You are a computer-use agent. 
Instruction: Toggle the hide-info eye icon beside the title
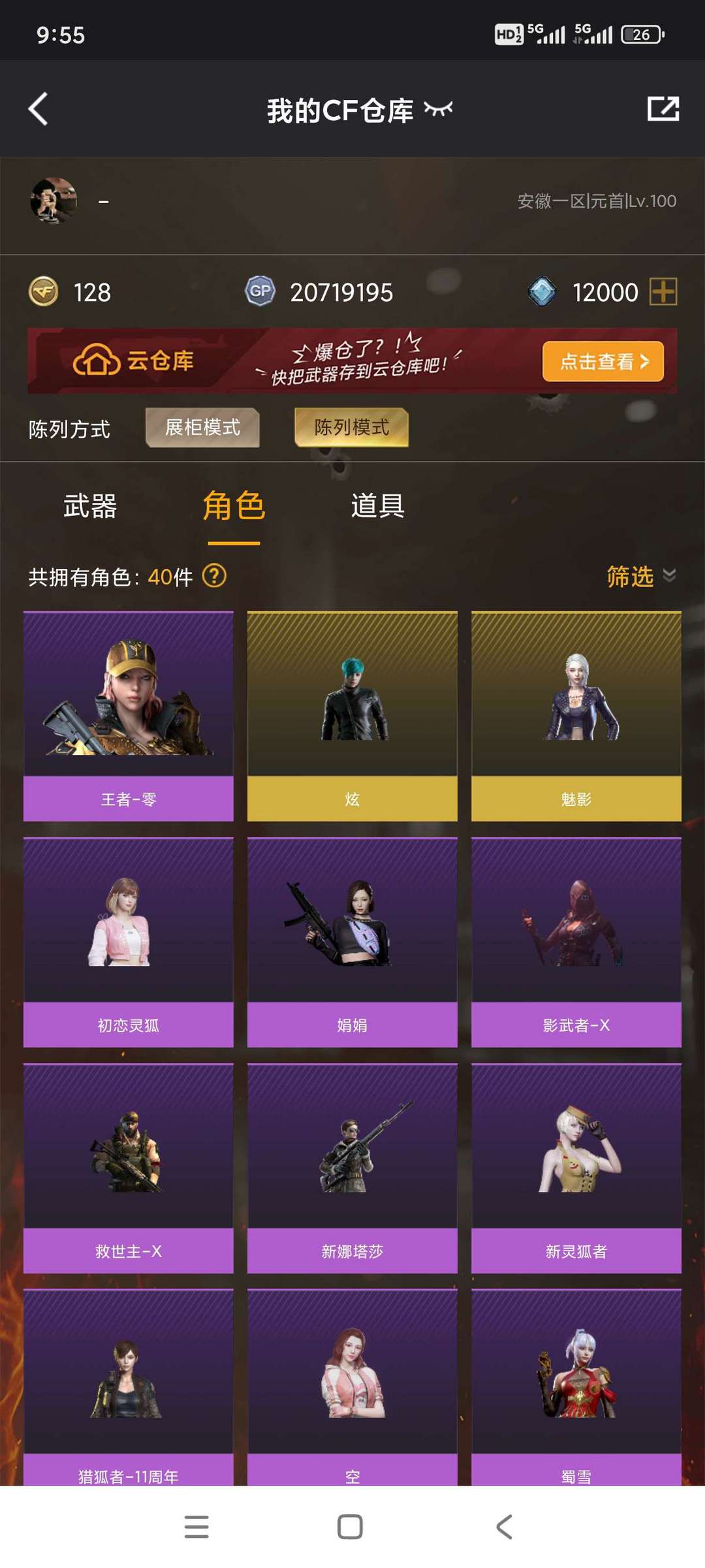click(x=438, y=109)
